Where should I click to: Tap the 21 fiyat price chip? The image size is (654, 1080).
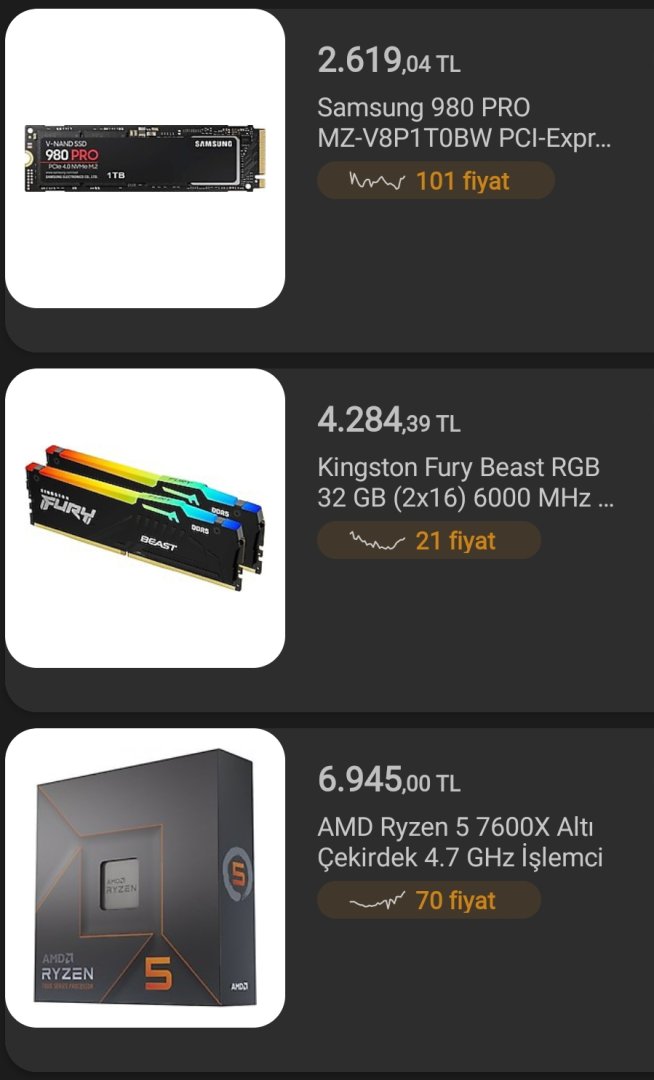coord(428,541)
